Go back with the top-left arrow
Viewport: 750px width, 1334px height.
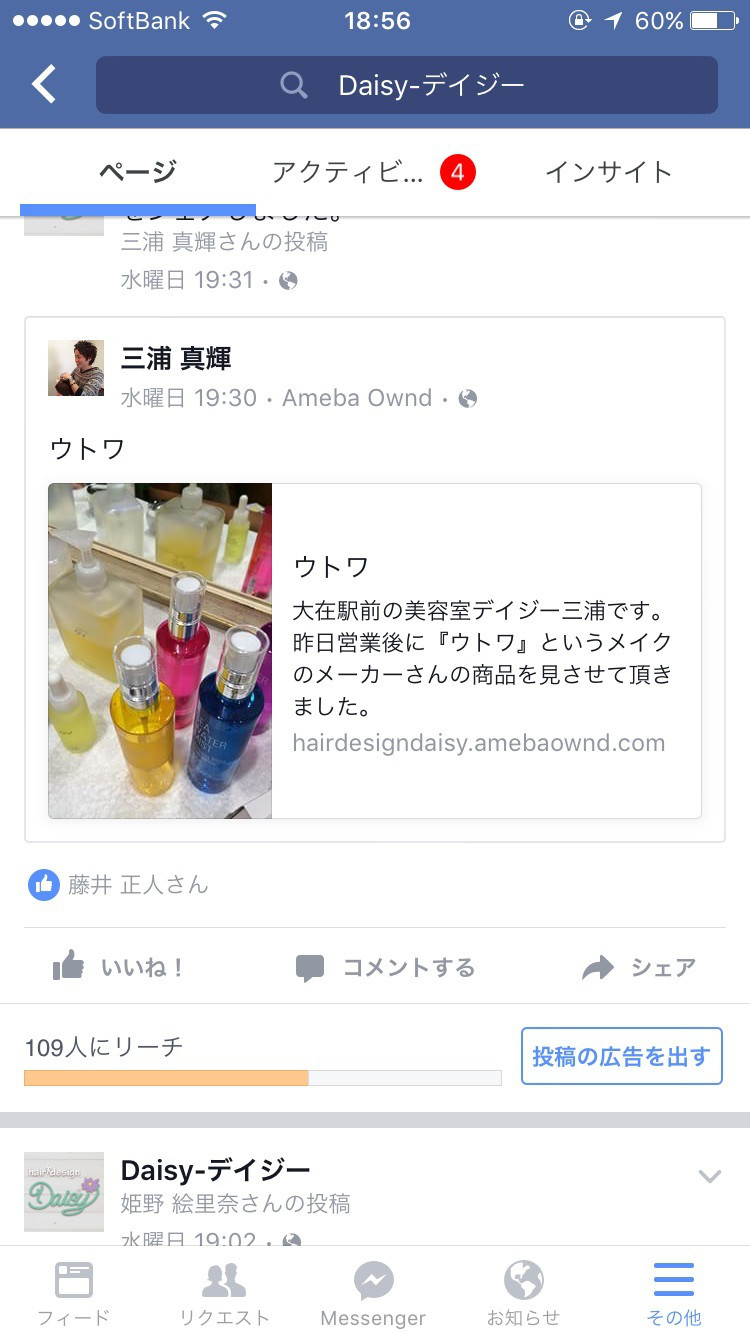pos(44,85)
